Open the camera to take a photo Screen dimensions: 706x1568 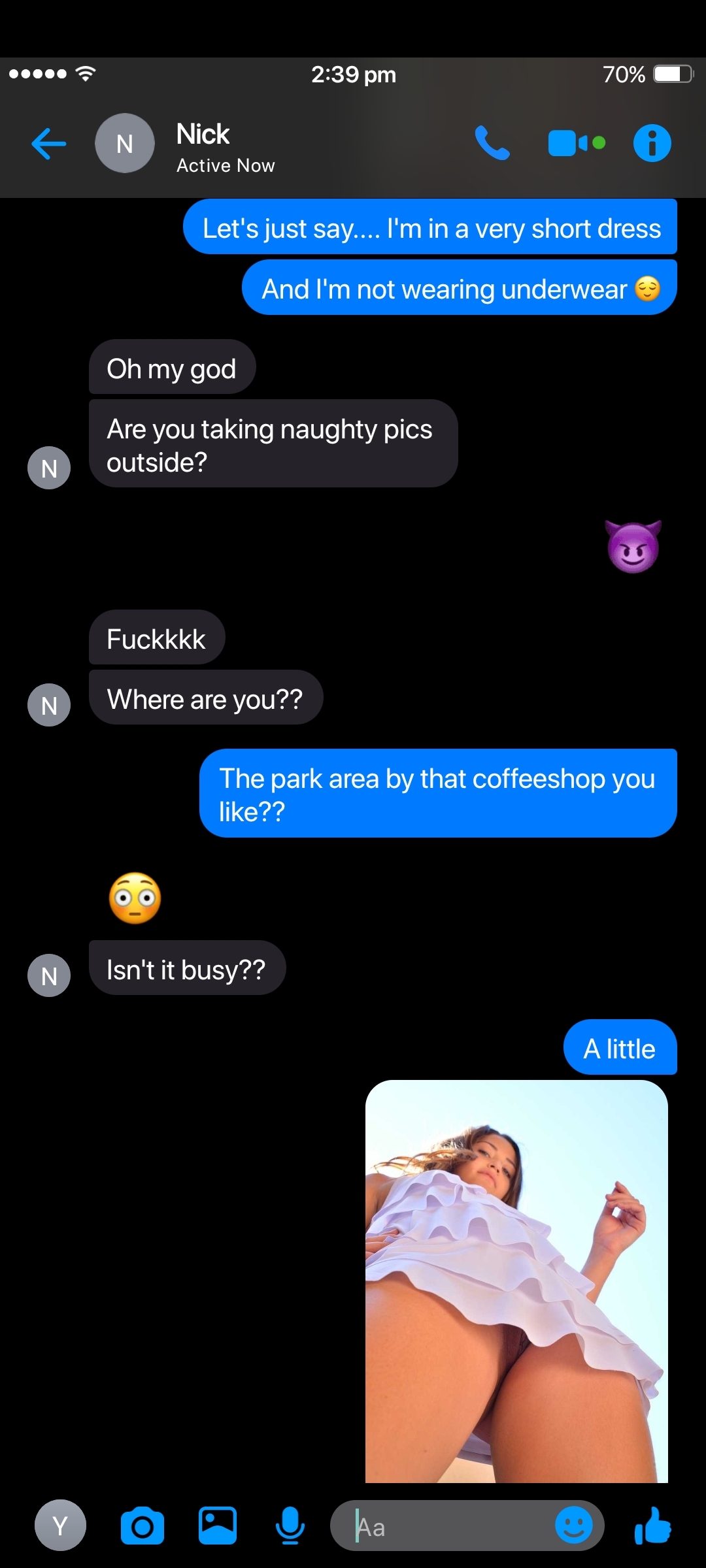click(143, 1526)
